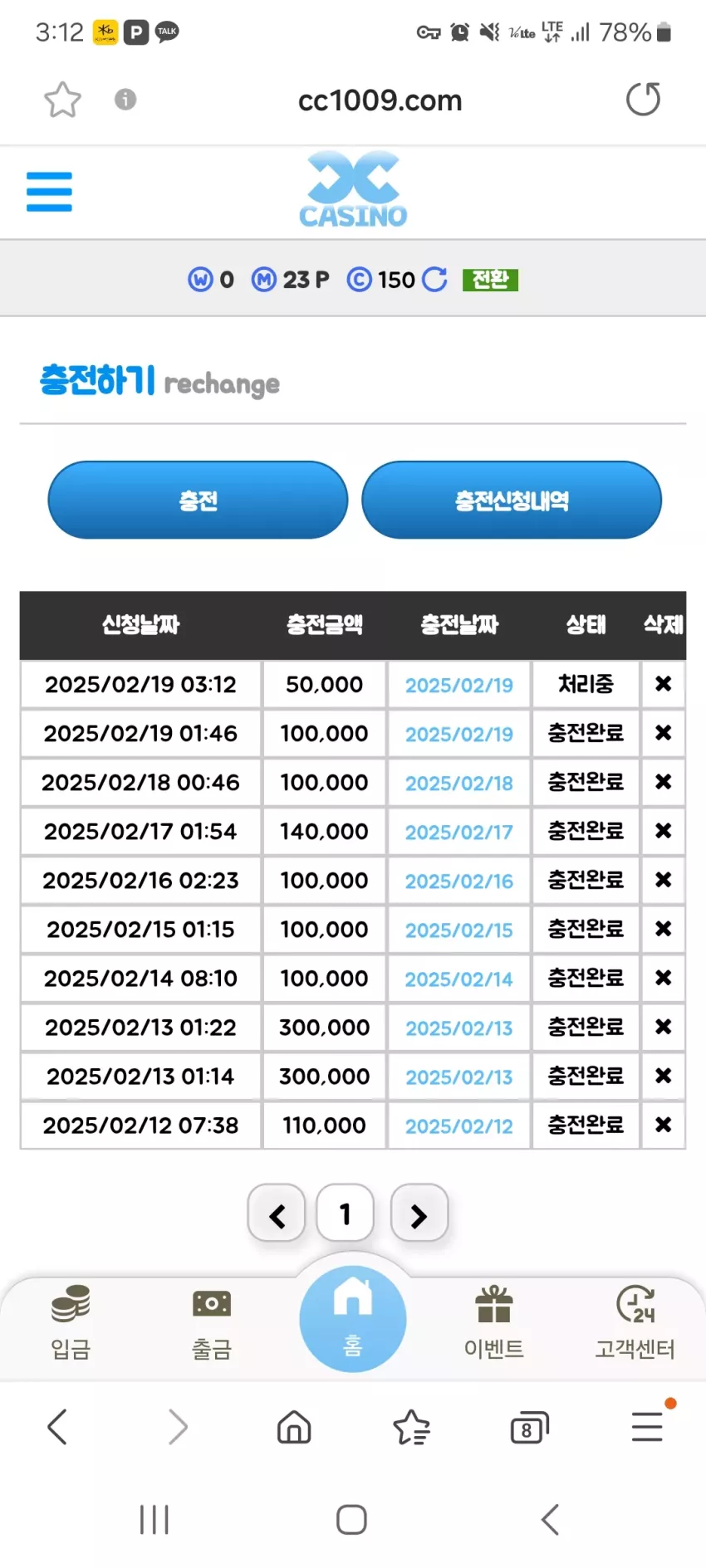View site info via the info icon
The image size is (706, 1568).
125,100
